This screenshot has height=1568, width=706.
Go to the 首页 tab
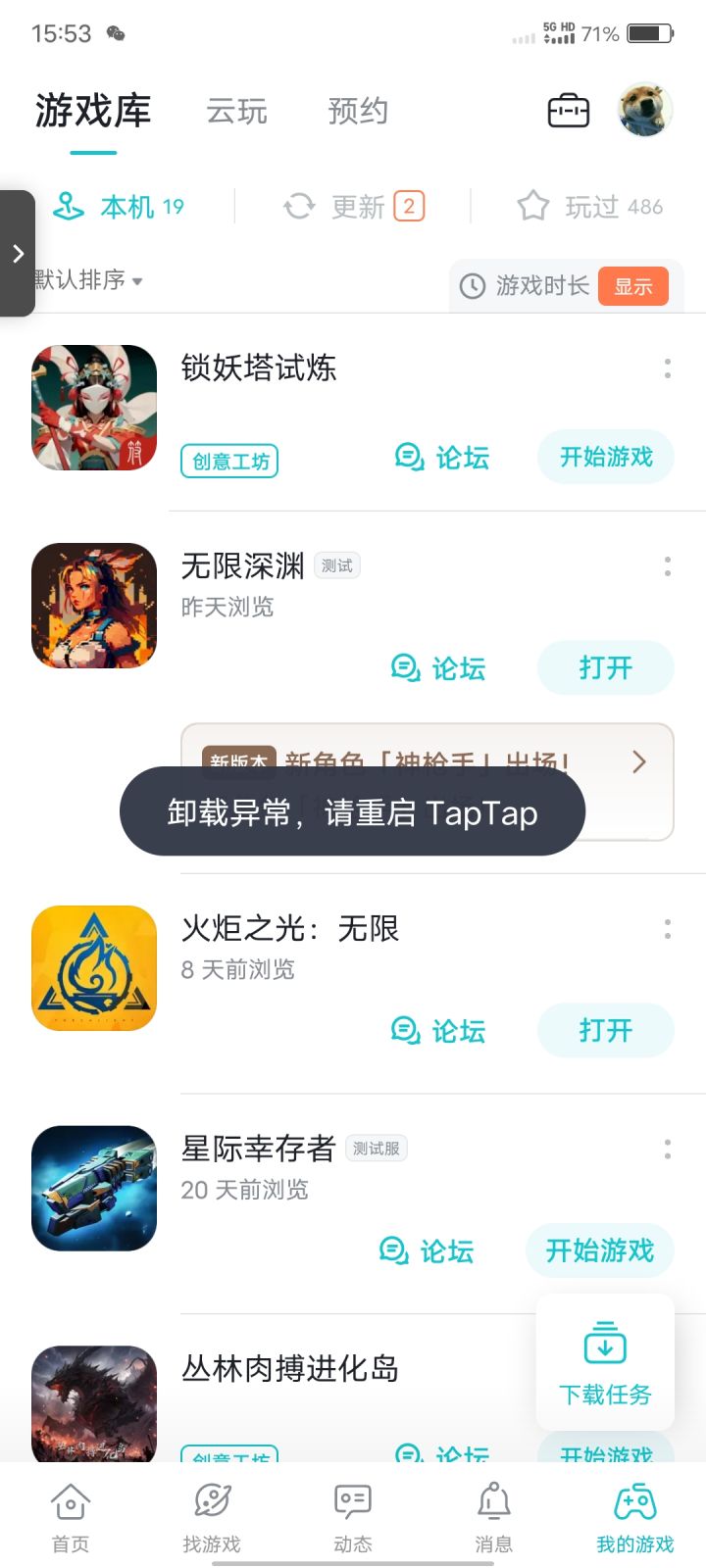coord(71,1517)
